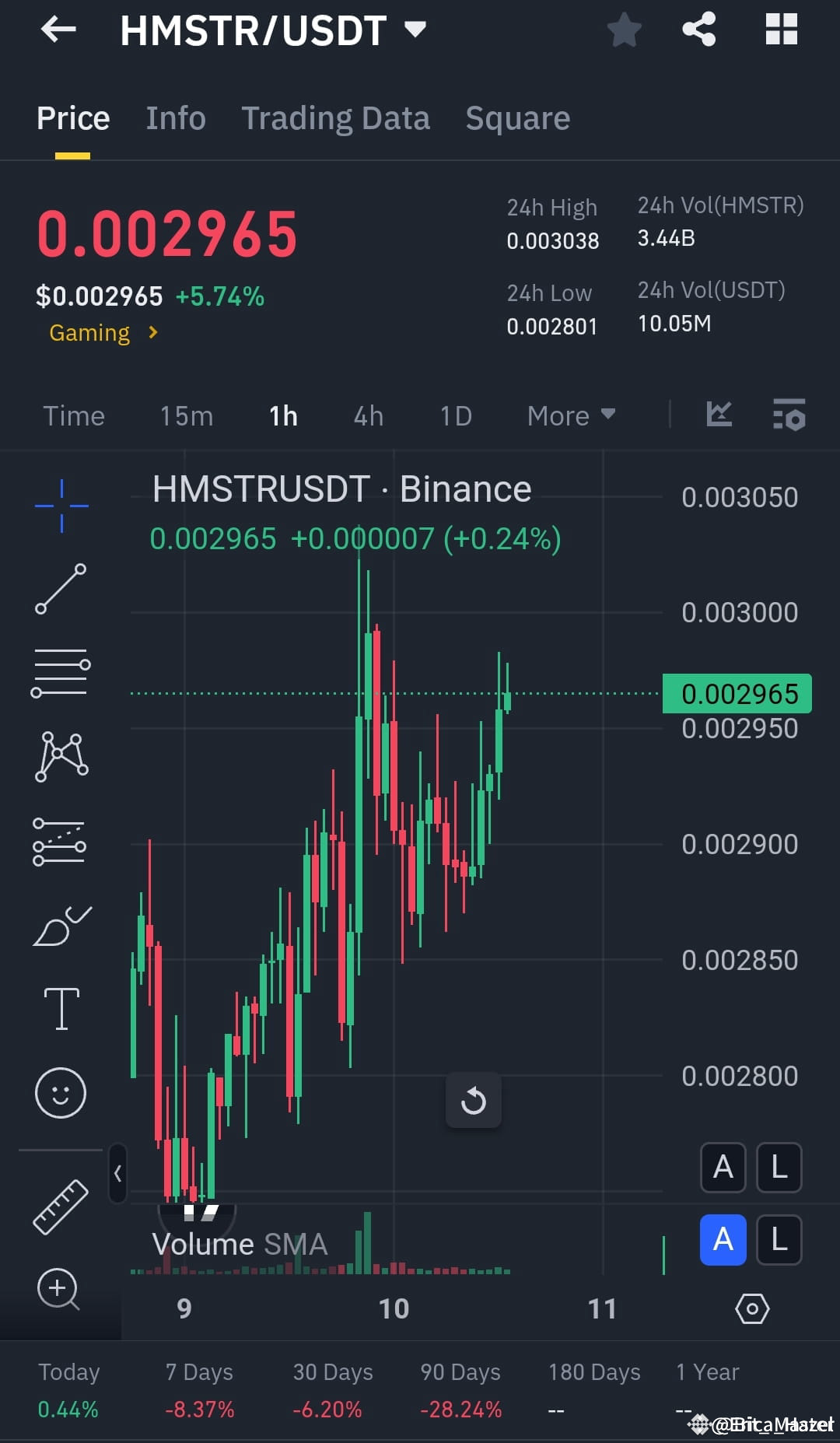Open the horizontal lines drawing tool
Image resolution: width=840 pixels, height=1443 pixels.
(x=61, y=671)
